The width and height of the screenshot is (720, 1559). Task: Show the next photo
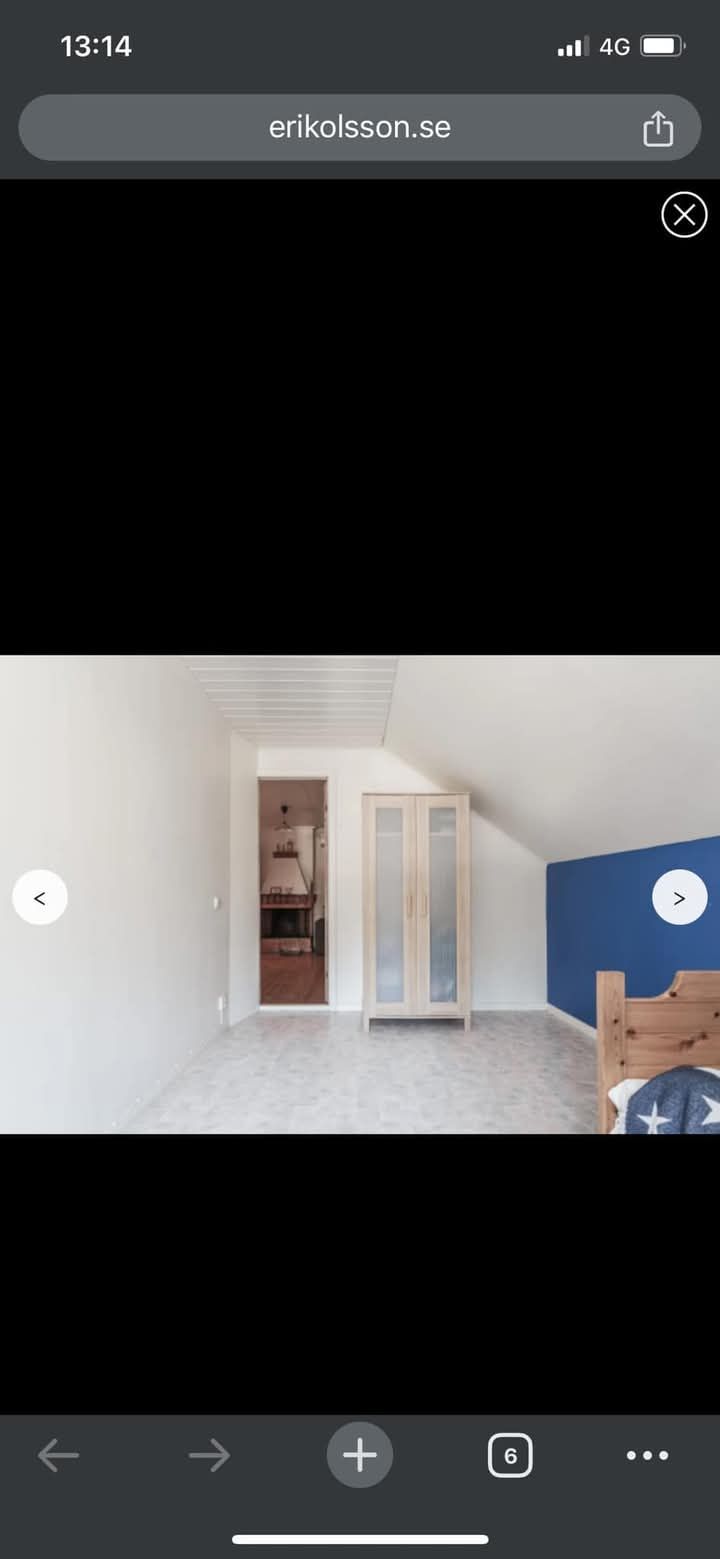[679, 897]
